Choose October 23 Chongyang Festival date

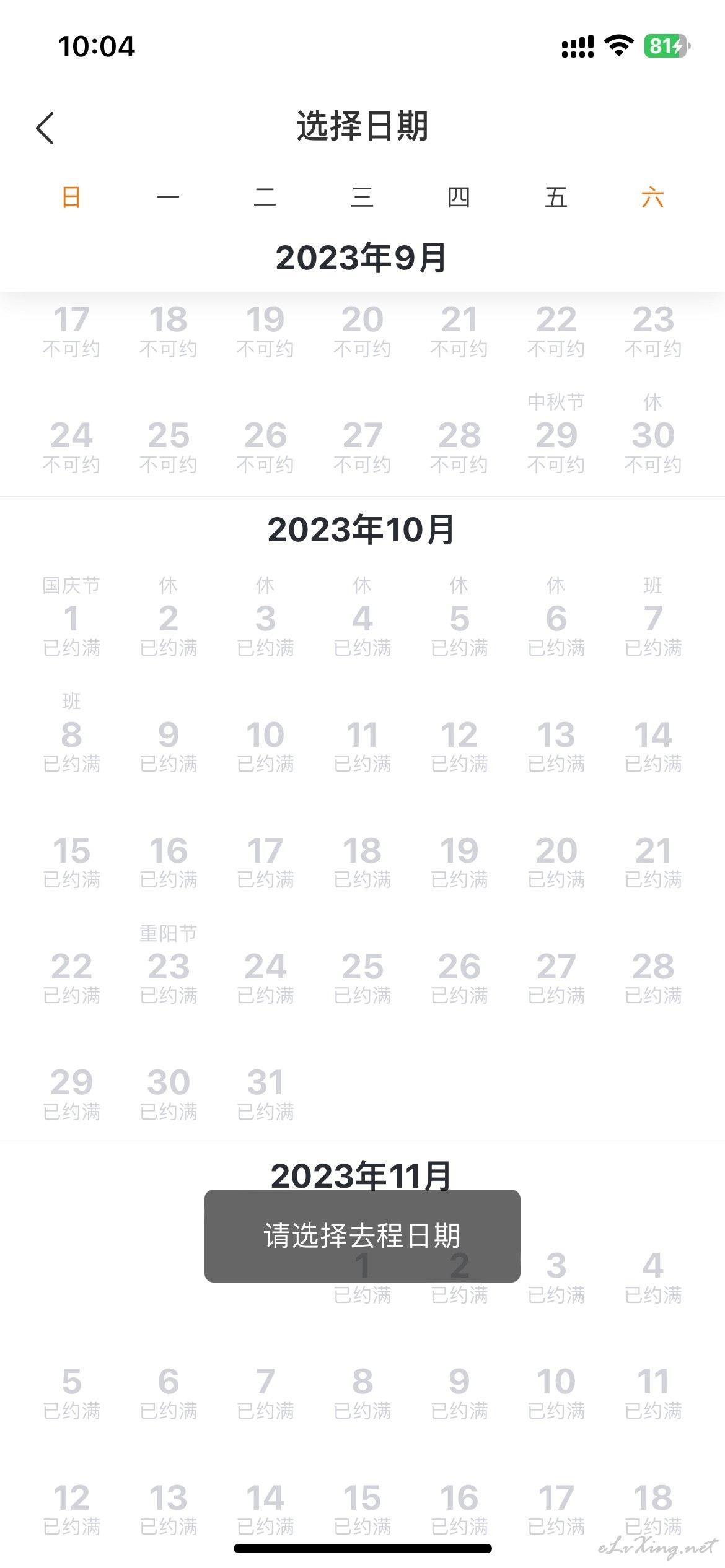pyautogui.click(x=169, y=965)
